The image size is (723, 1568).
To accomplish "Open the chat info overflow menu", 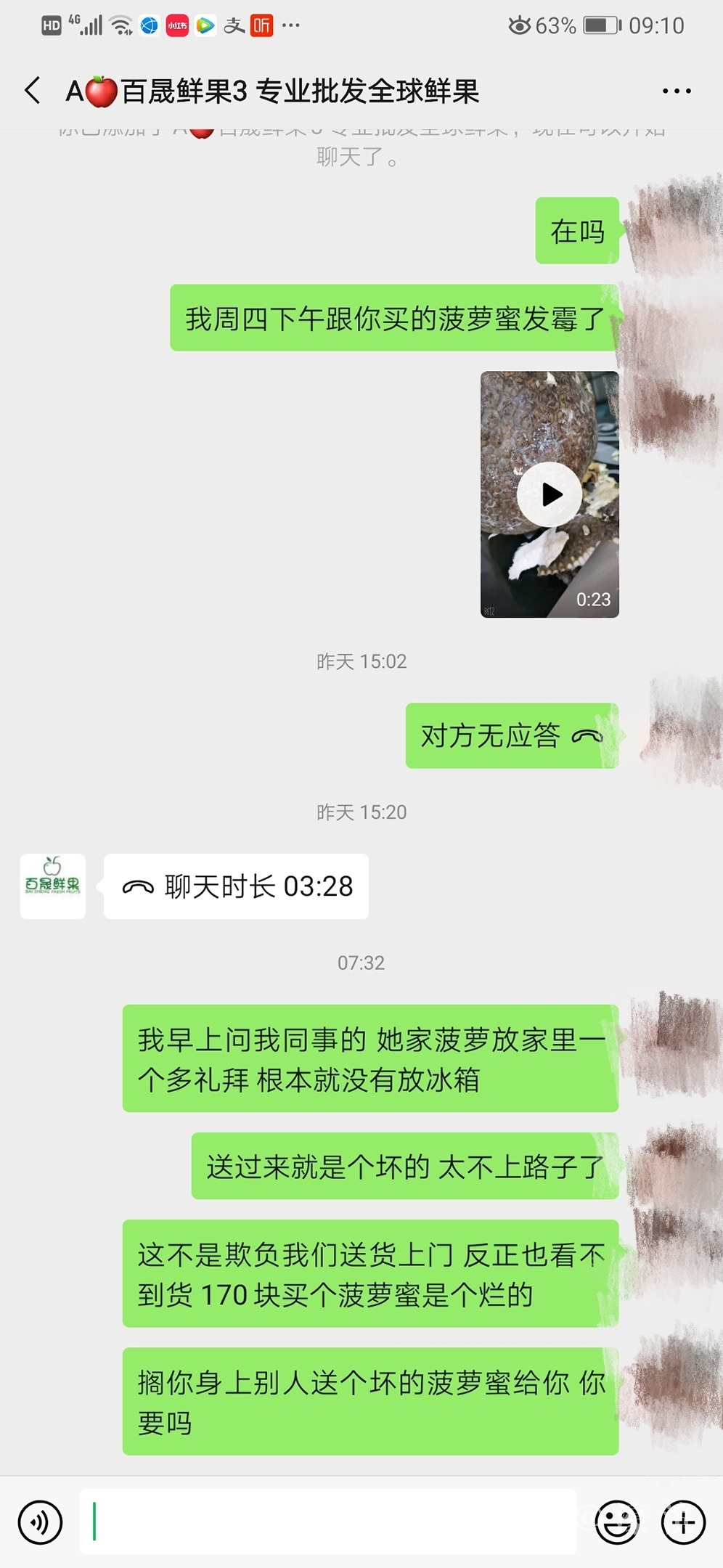I will coord(676,91).
